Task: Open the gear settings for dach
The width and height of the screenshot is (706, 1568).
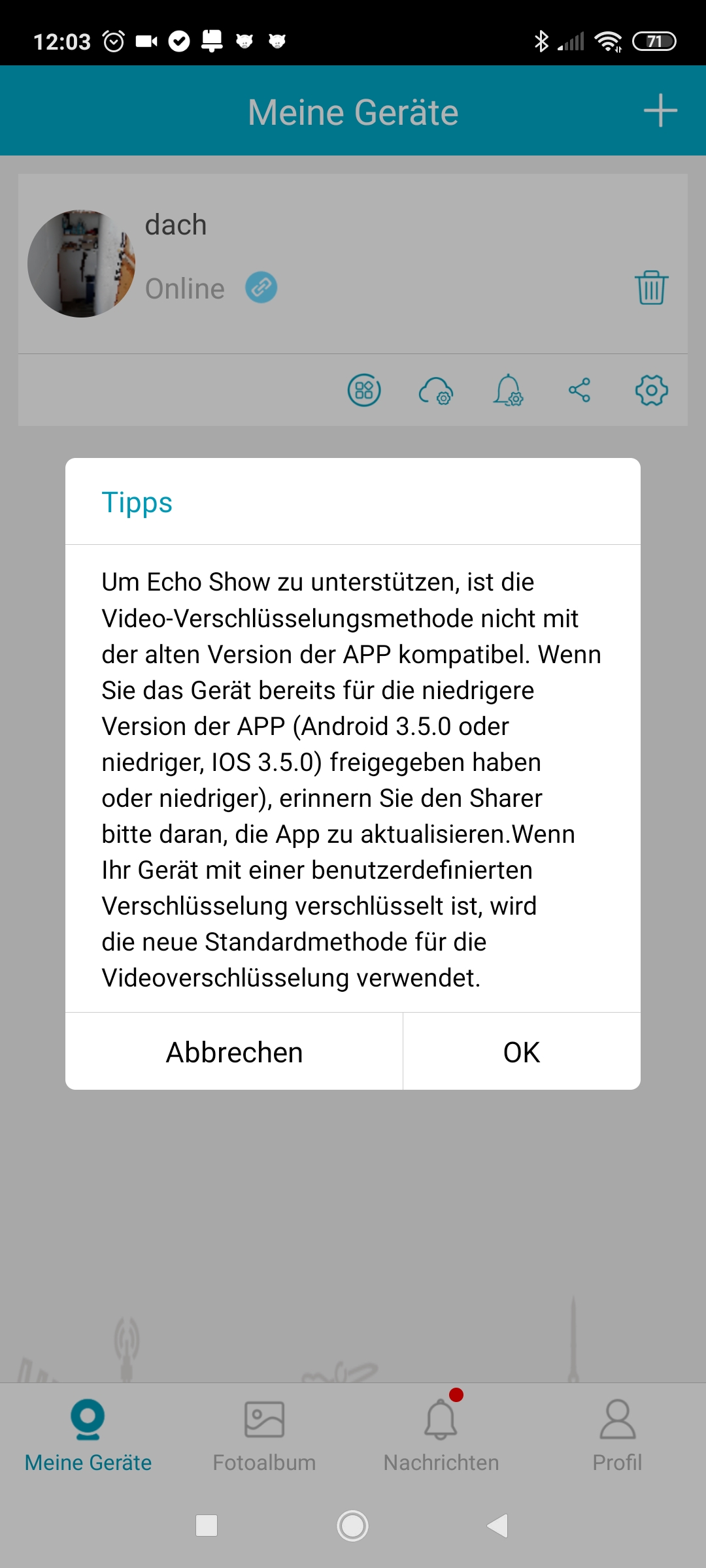Action: tap(651, 391)
